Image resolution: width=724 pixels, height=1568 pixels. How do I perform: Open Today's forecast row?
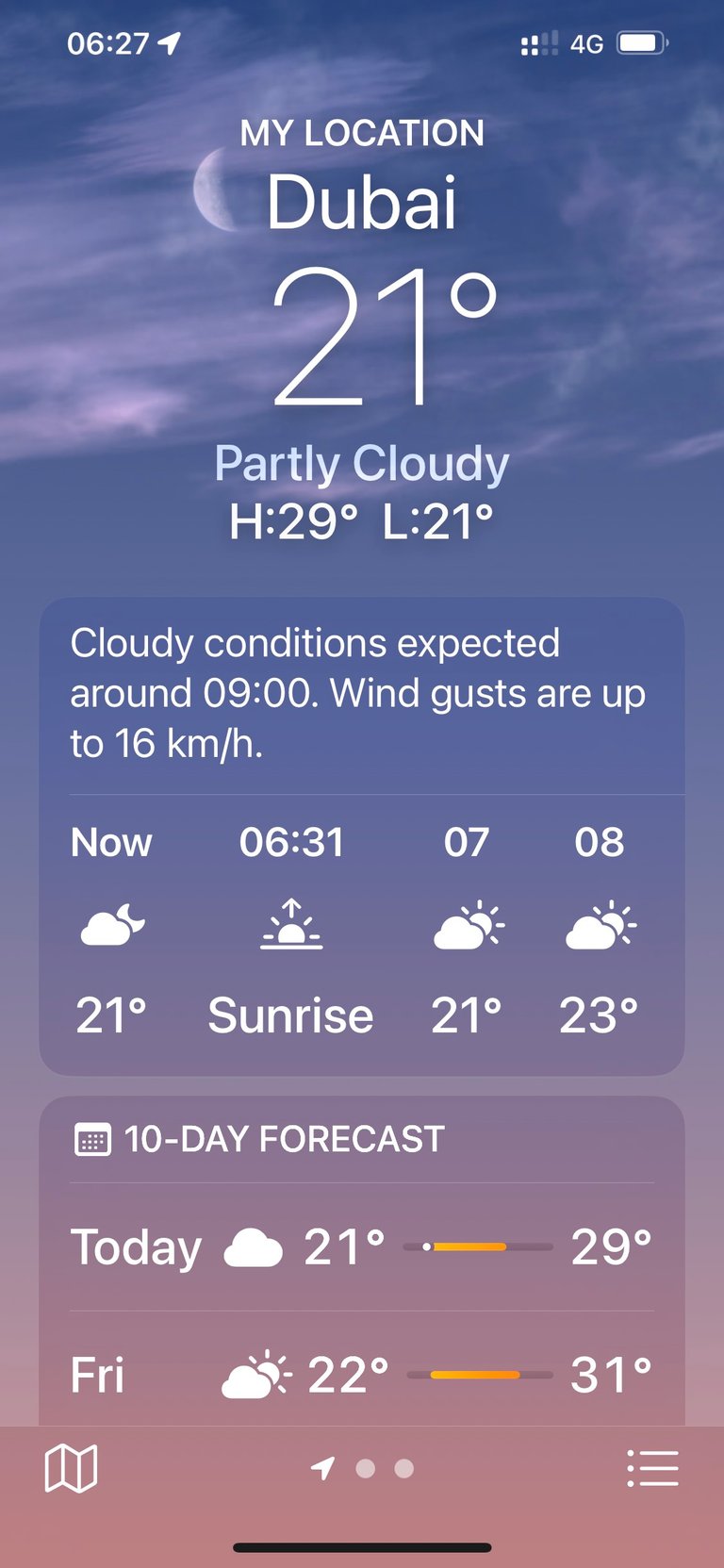361,1246
